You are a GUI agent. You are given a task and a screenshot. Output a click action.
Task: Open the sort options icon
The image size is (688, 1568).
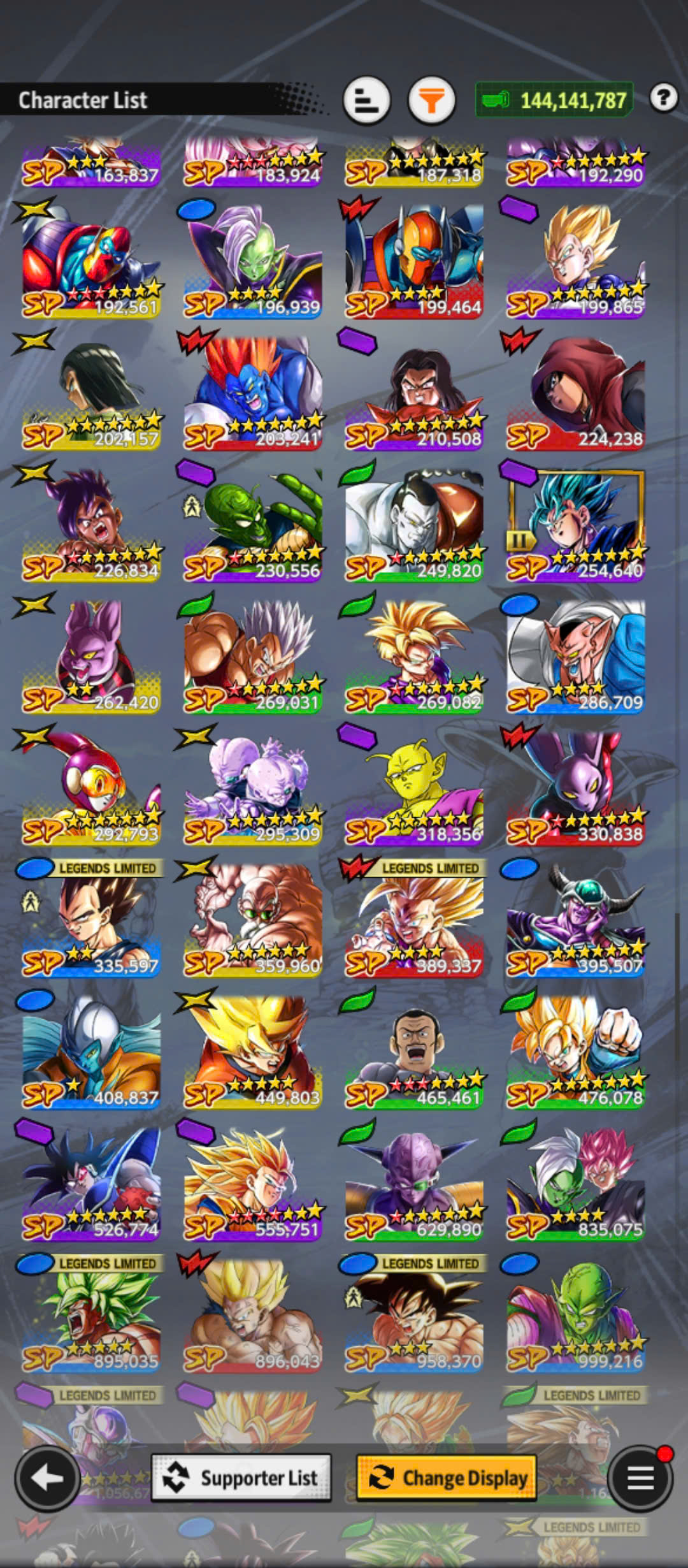[x=366, y=101]
